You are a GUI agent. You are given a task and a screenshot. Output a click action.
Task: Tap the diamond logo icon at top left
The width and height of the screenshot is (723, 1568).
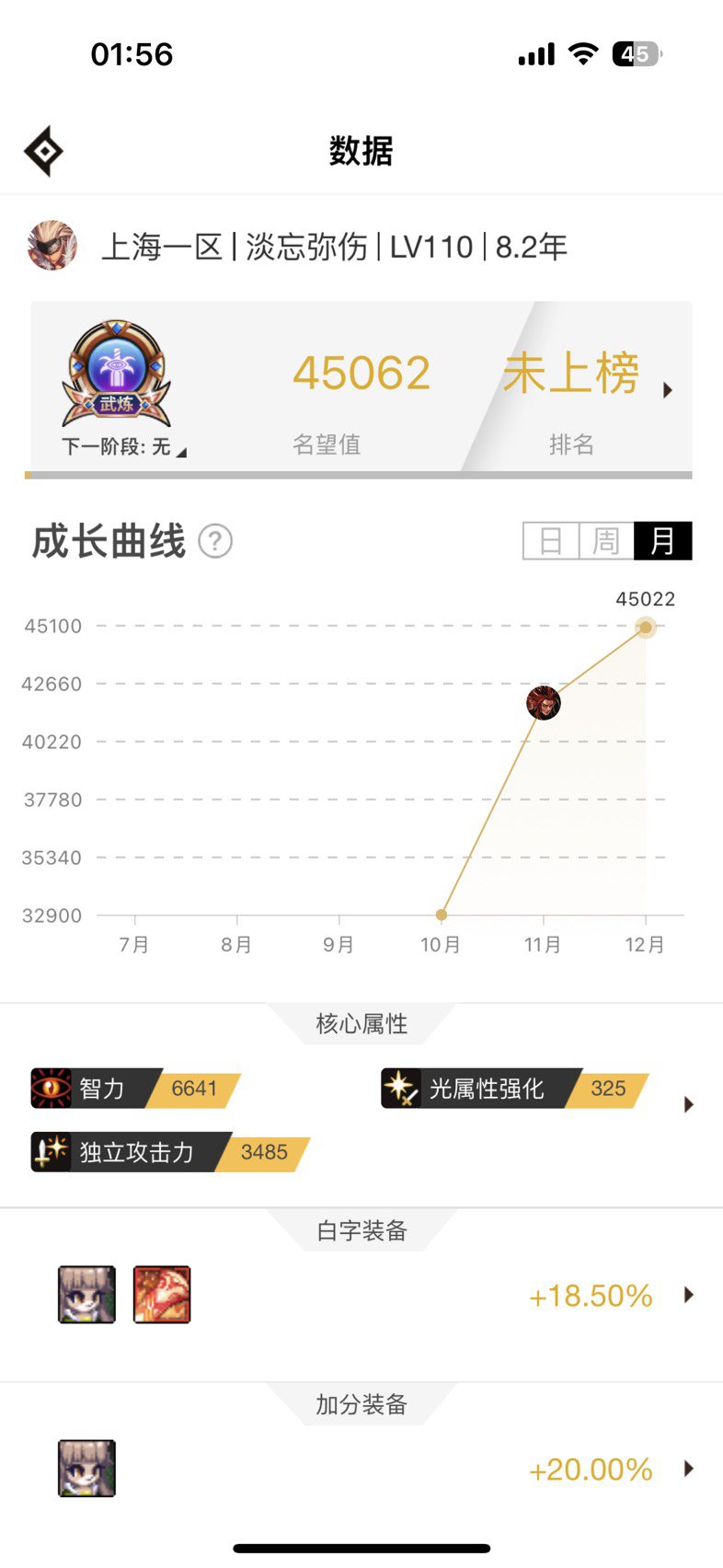click(43, 151)
